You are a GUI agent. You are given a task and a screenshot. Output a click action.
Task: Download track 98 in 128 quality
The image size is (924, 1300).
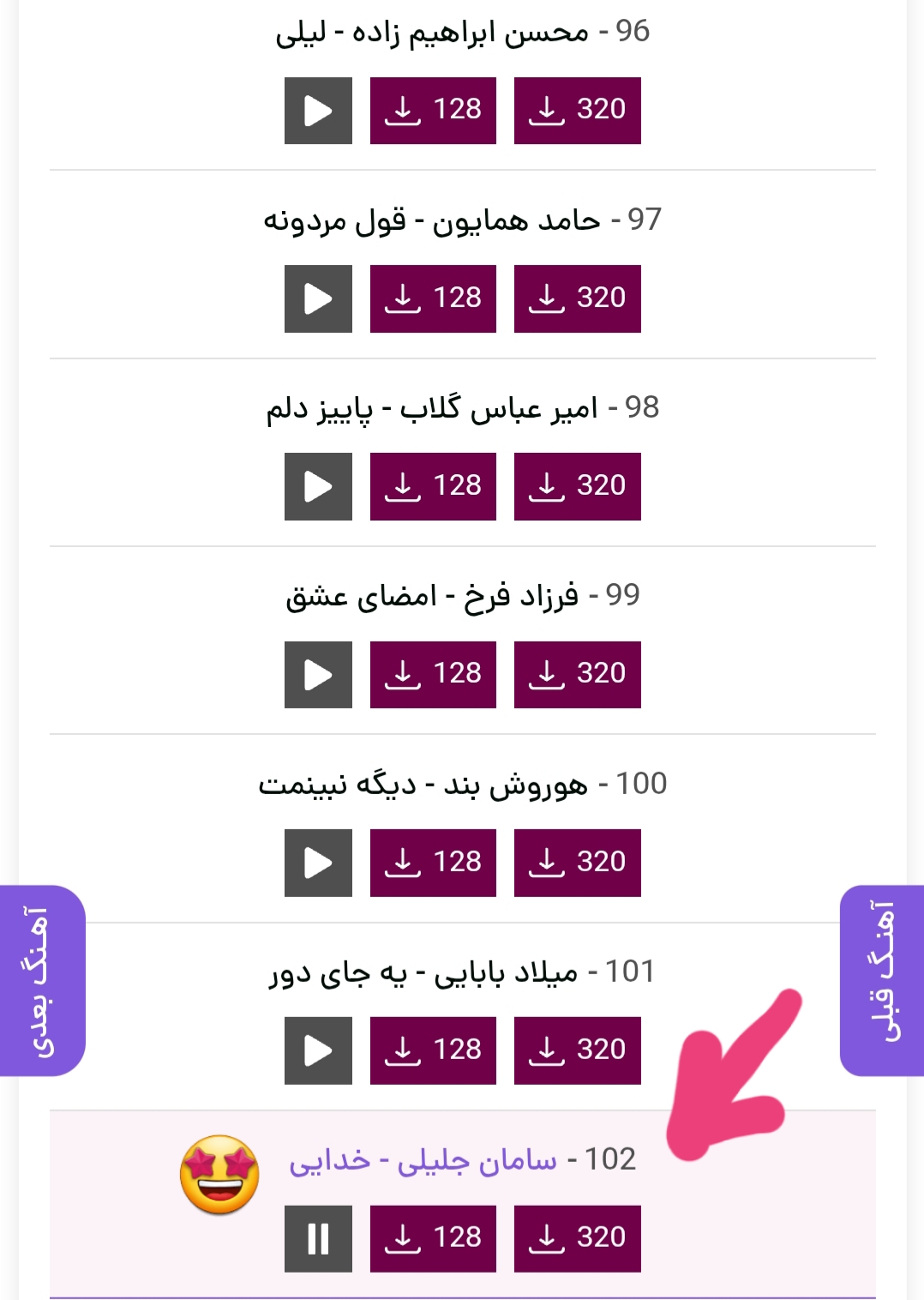coord(433,486)
